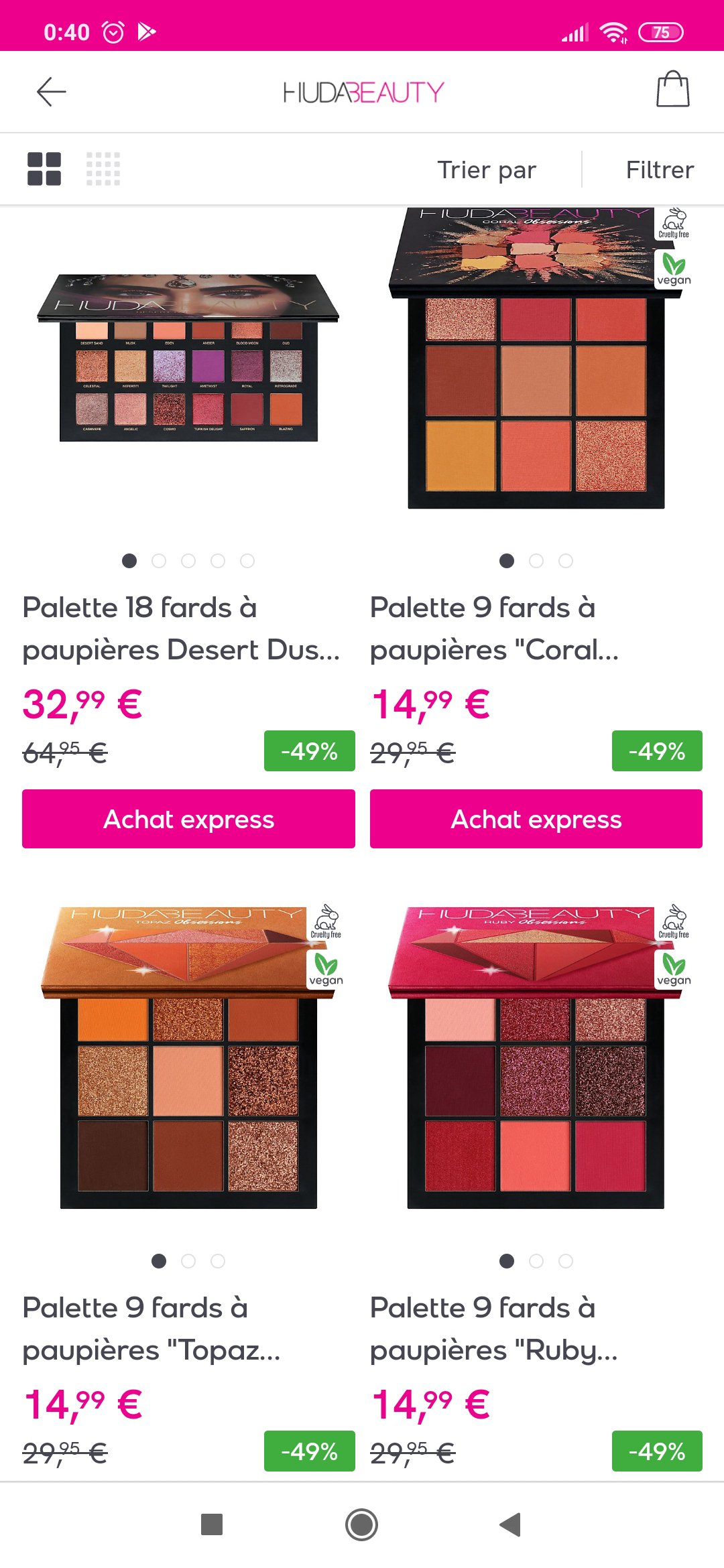Screen dimensions: 724x1568
Task: Tap Achat express for the Coral palette
Action: point(536,819)
